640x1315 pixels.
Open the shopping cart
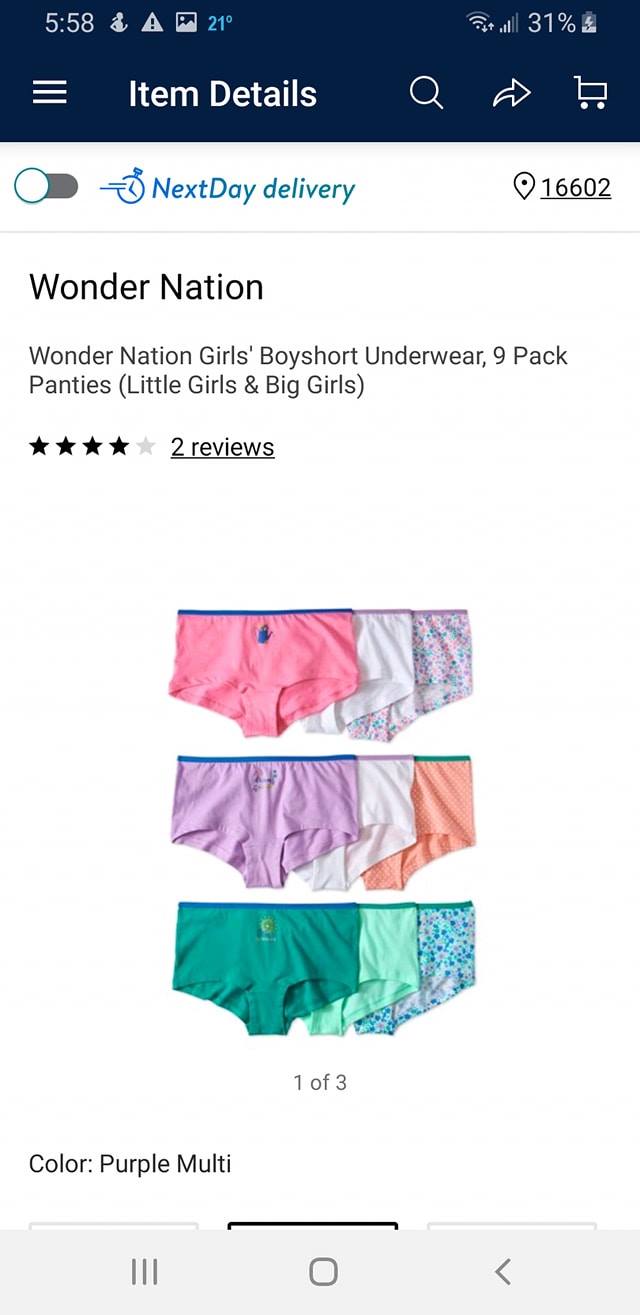click(591, 93)
